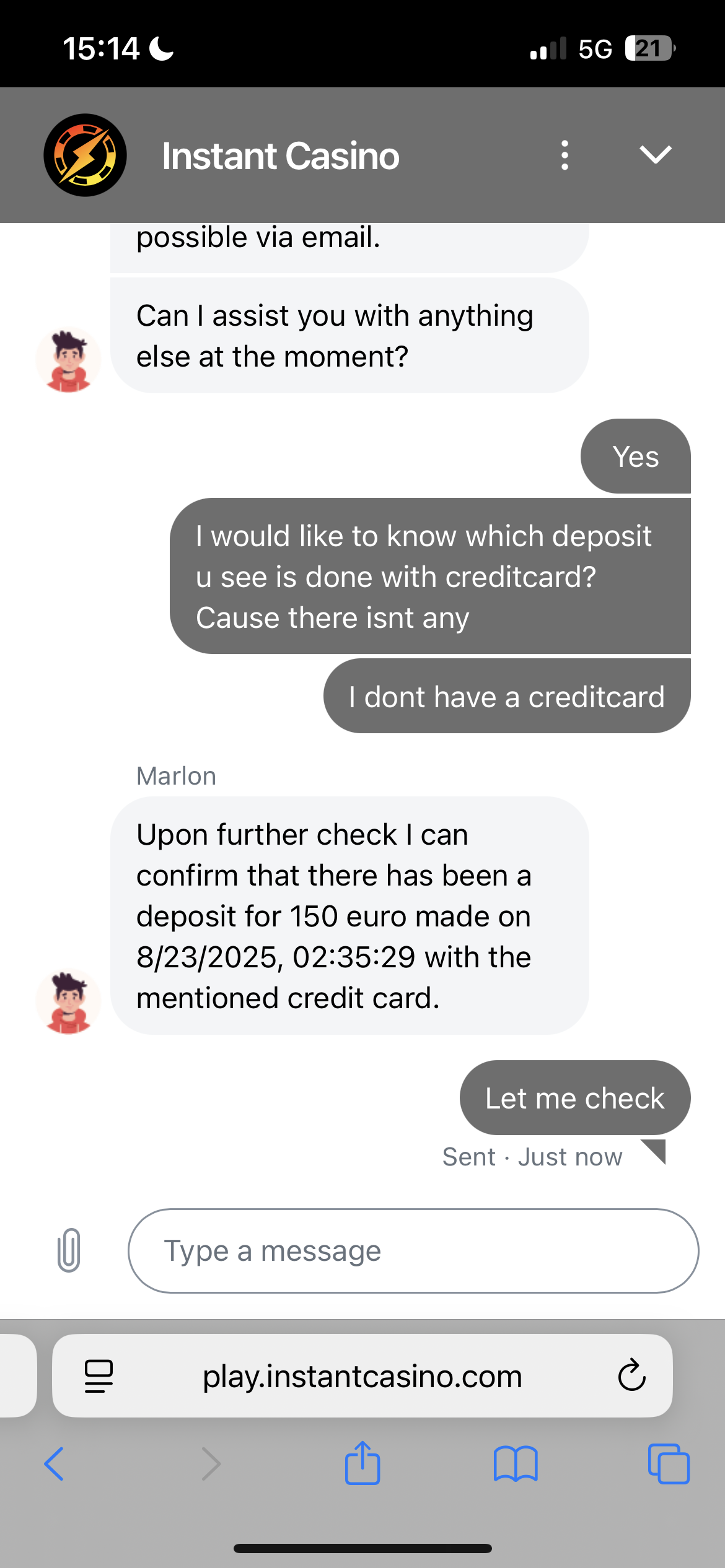
Task: Show all open Safari tabs
Action: coord(669,1464)
